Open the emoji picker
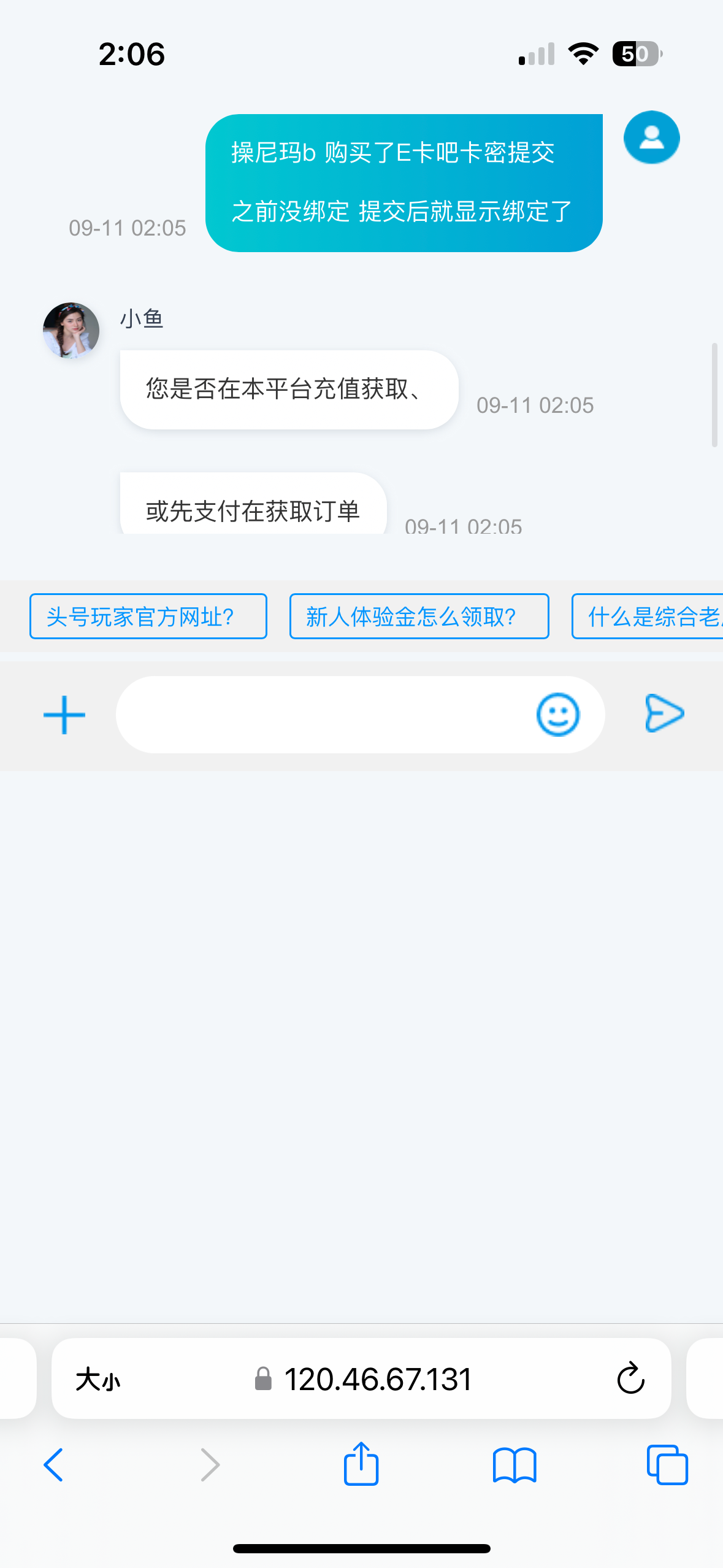Screen dimensions: 723x1568 557,715
